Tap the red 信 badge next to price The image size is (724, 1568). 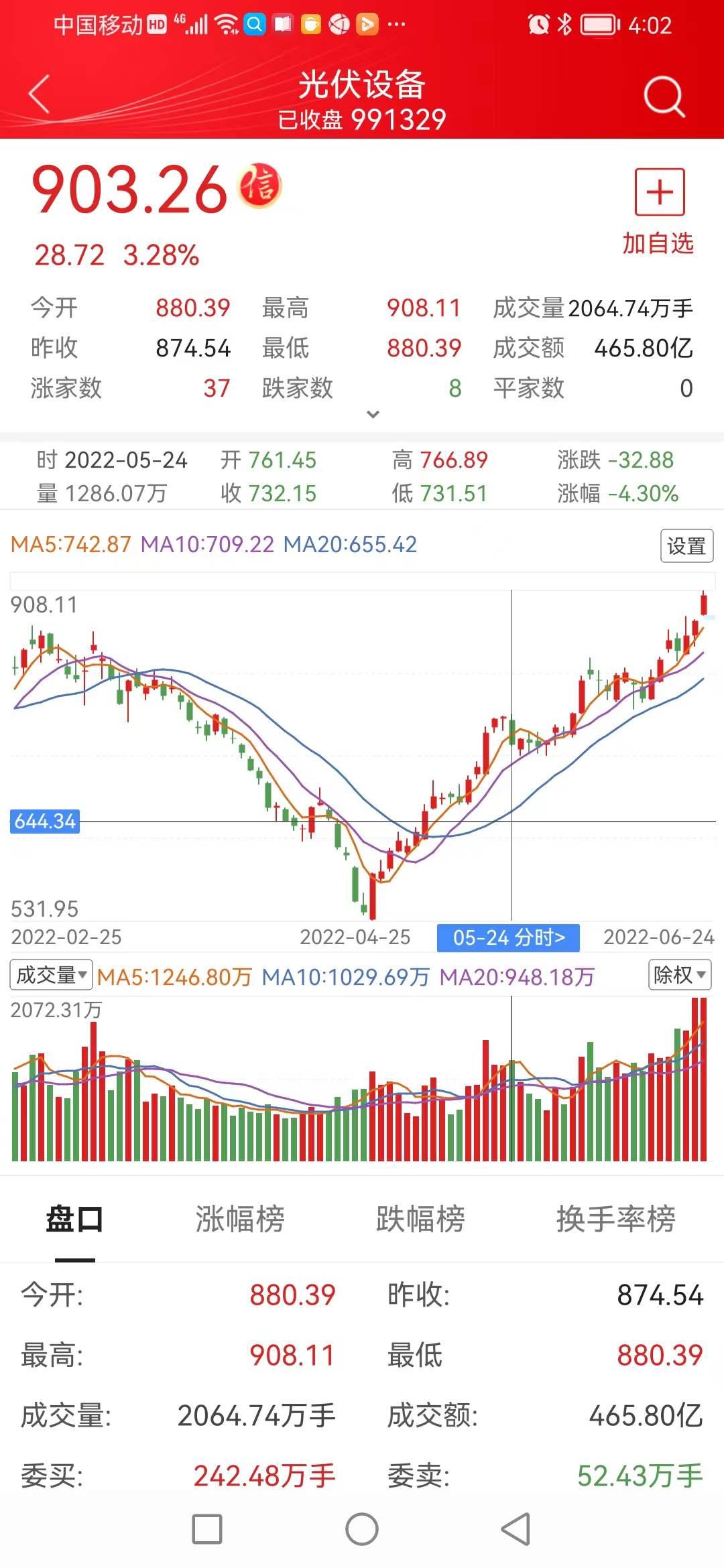click(260, 186)
